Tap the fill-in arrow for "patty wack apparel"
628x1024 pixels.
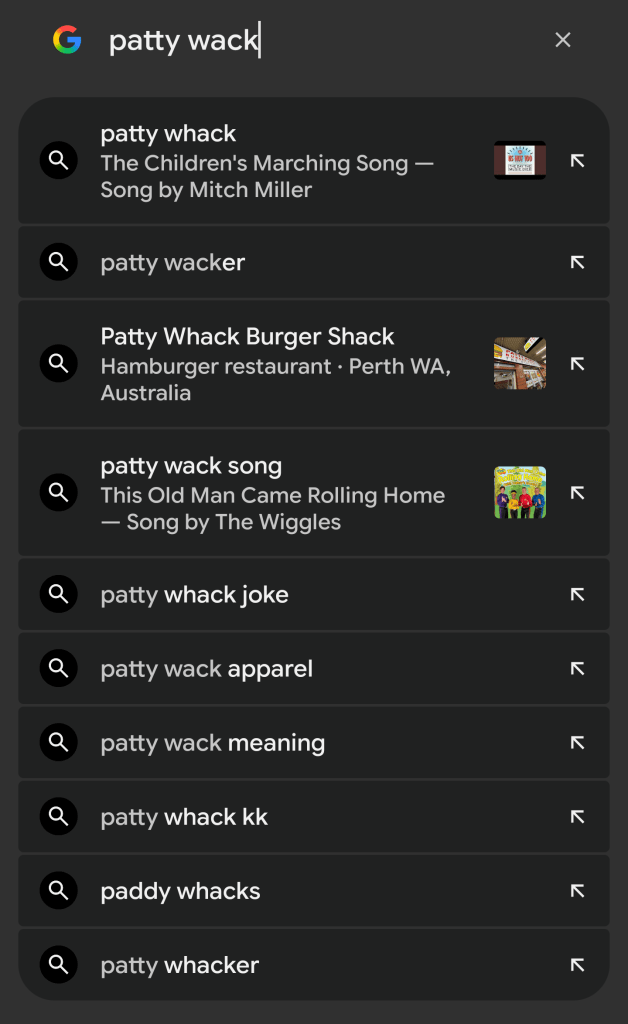[577, 669]
